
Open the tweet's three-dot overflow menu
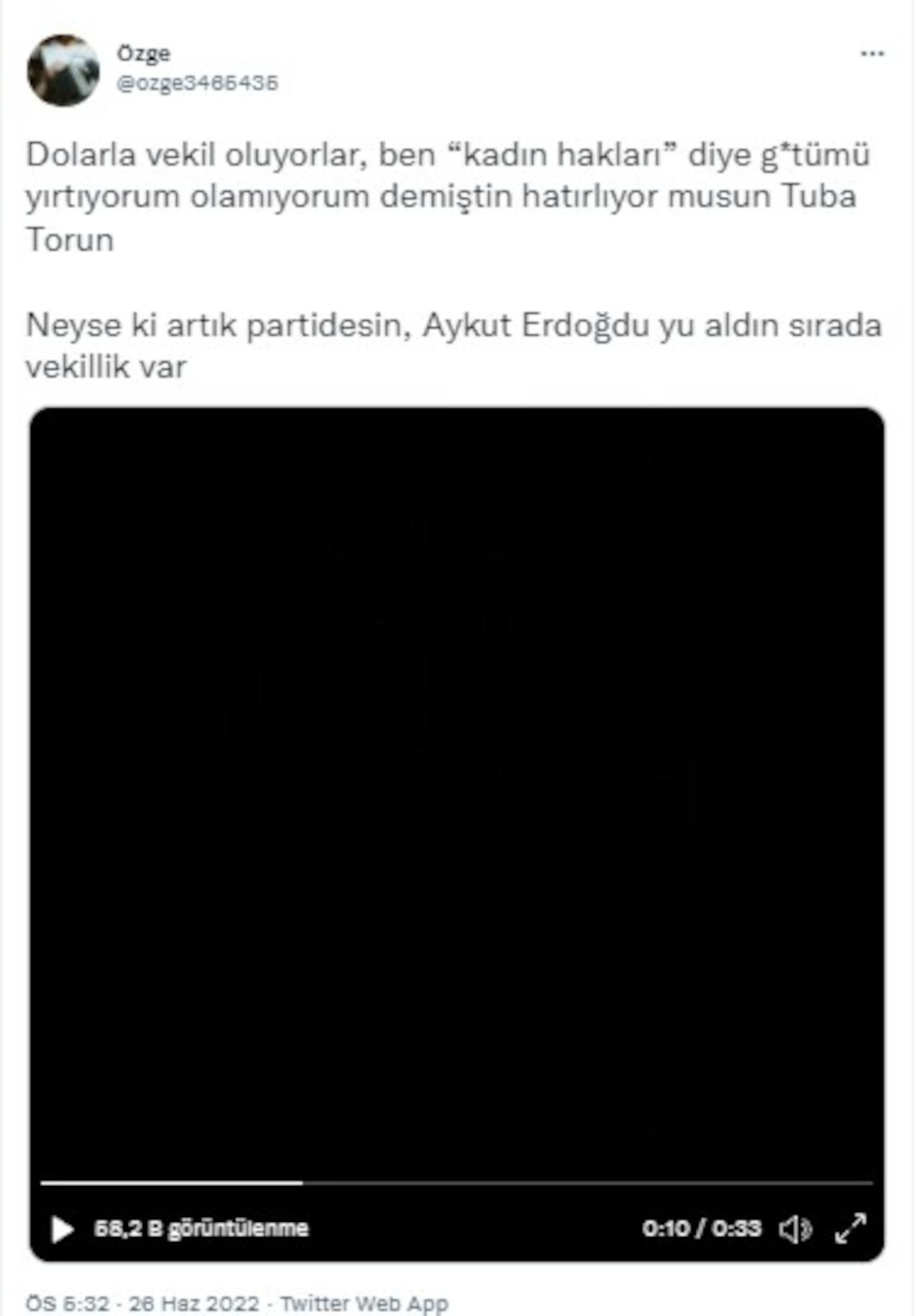[872, 54]
